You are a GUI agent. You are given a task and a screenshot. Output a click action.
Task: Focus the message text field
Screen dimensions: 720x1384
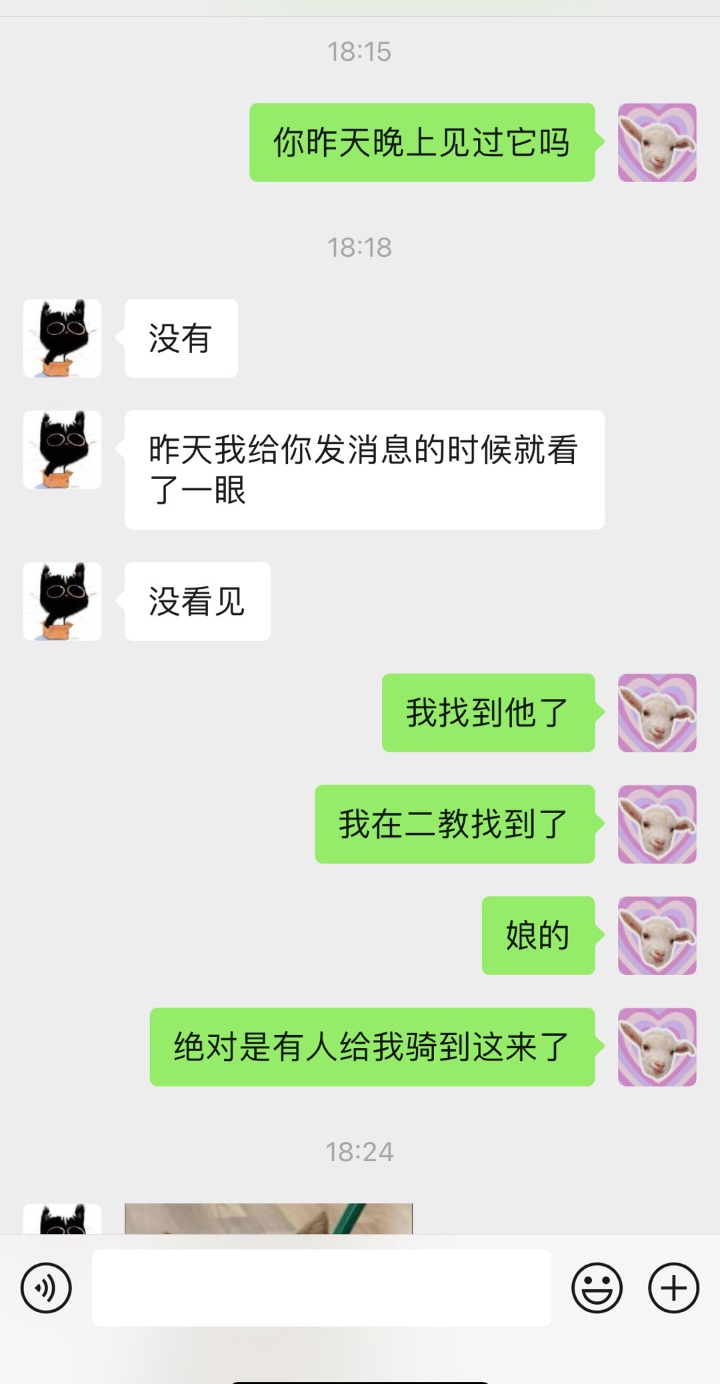(322, 1287)
